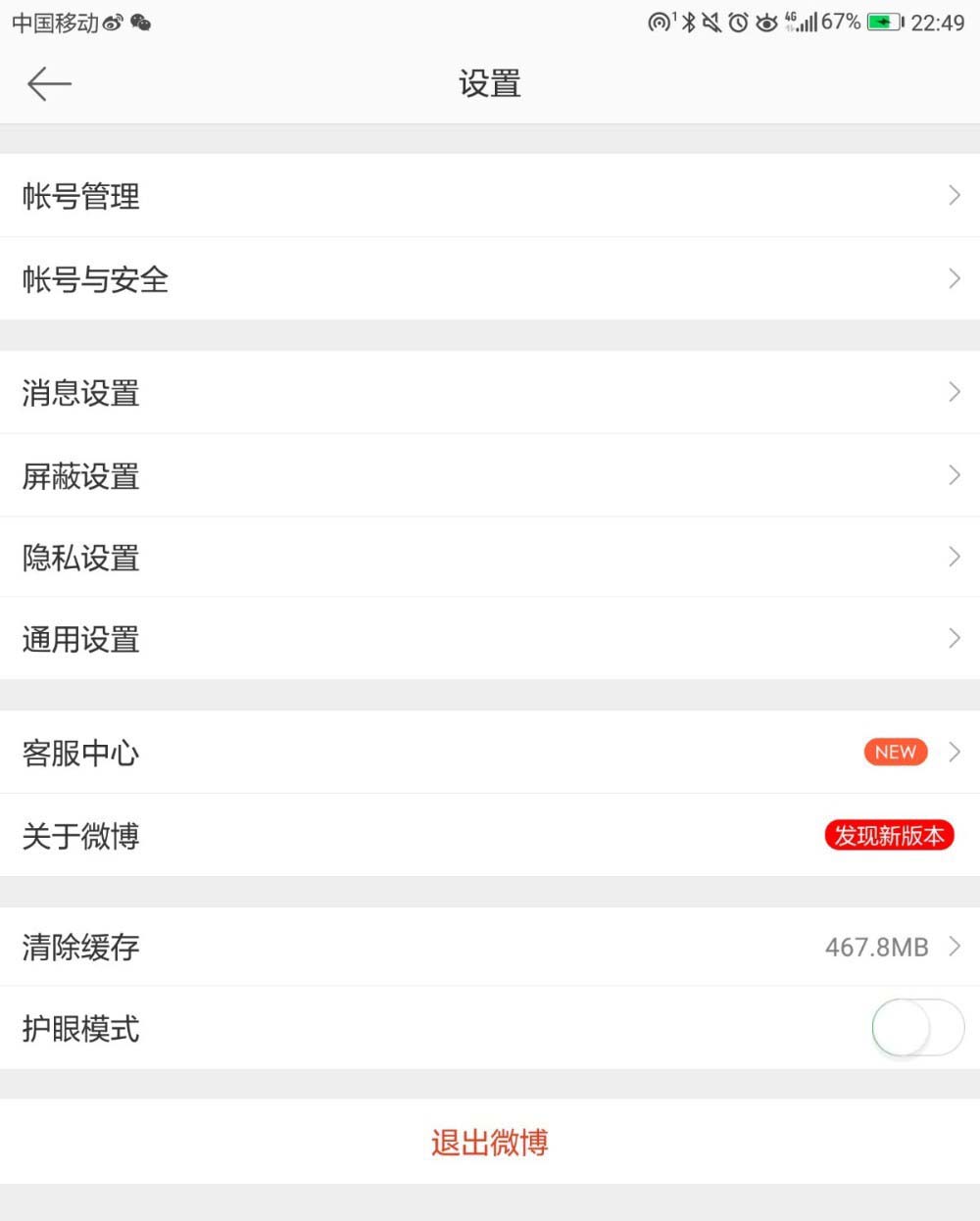Image resolution: width=980 pixels, height=1221 pixels.
Task: Tap the Bluetooth icon in the status bar
Action: tap(689, 22)
